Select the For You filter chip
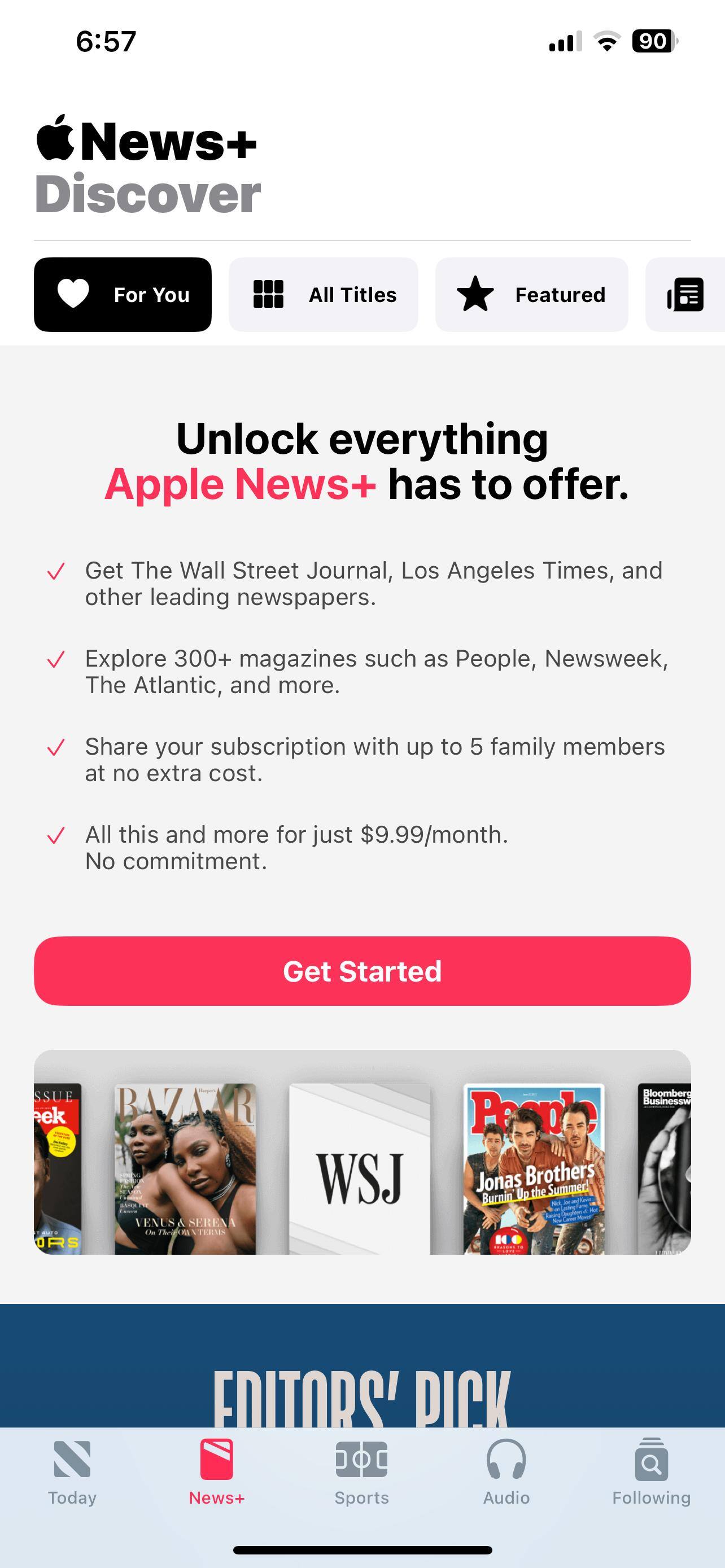 point(123,295)
